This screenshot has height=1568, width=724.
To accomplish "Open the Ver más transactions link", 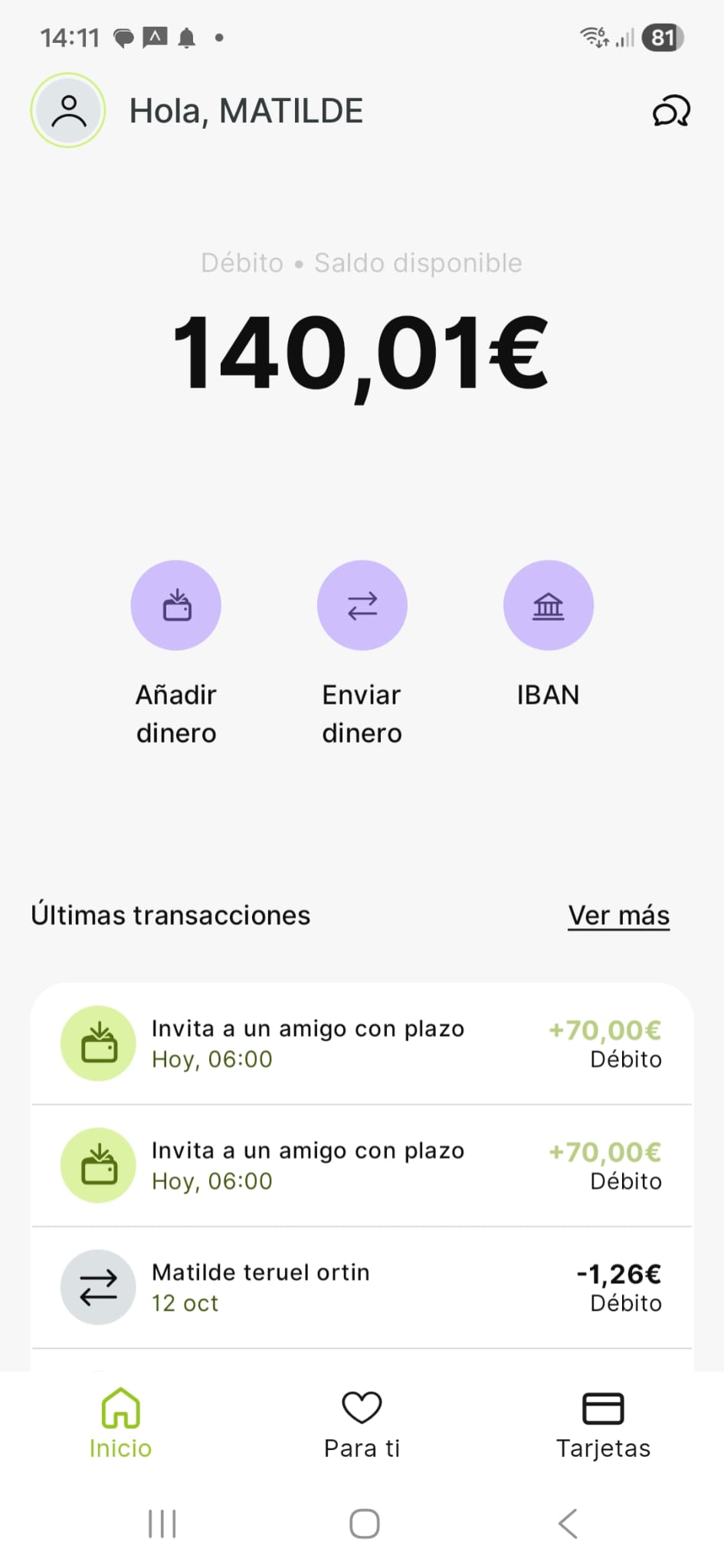I will pos(618,916).
